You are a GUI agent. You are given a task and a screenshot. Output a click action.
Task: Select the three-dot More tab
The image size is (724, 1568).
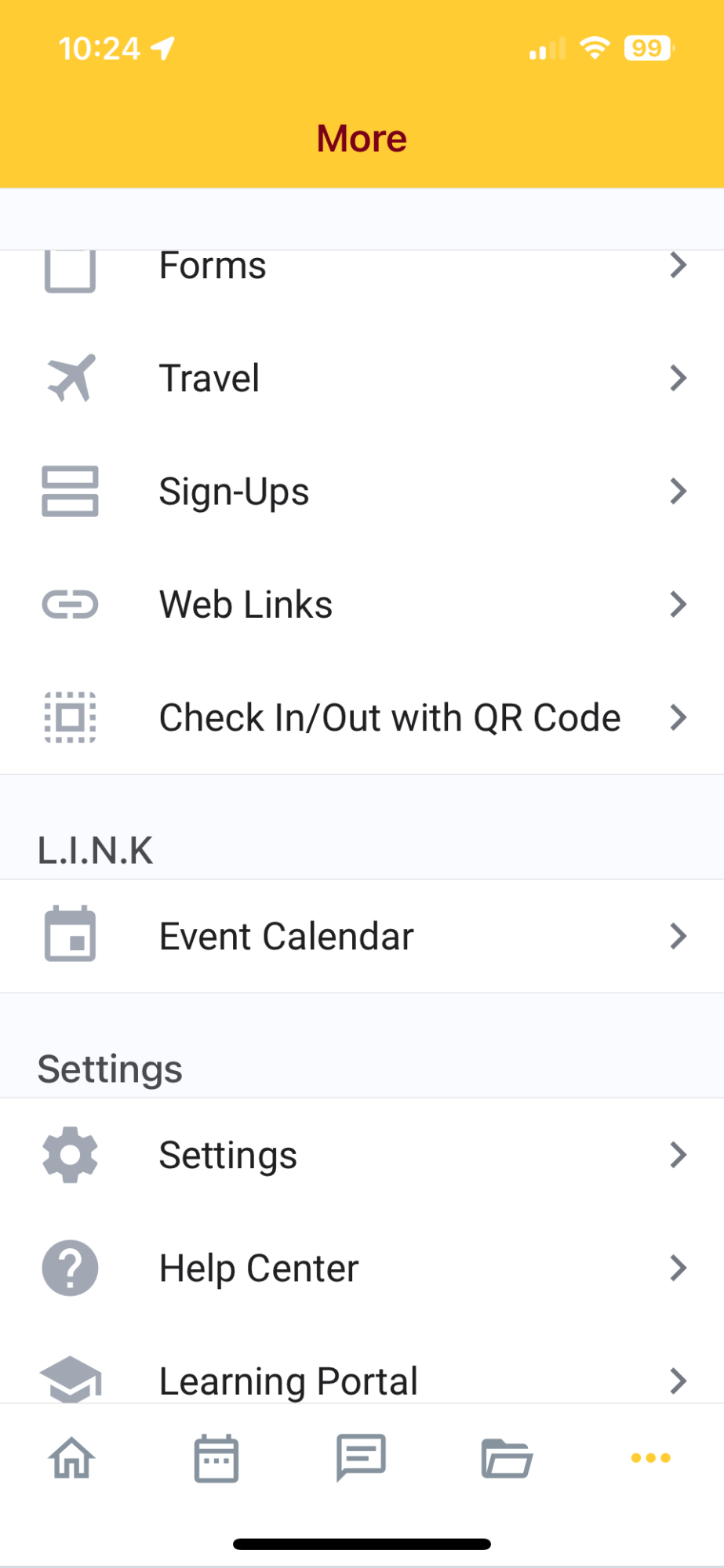click(x=650, y=1458)
